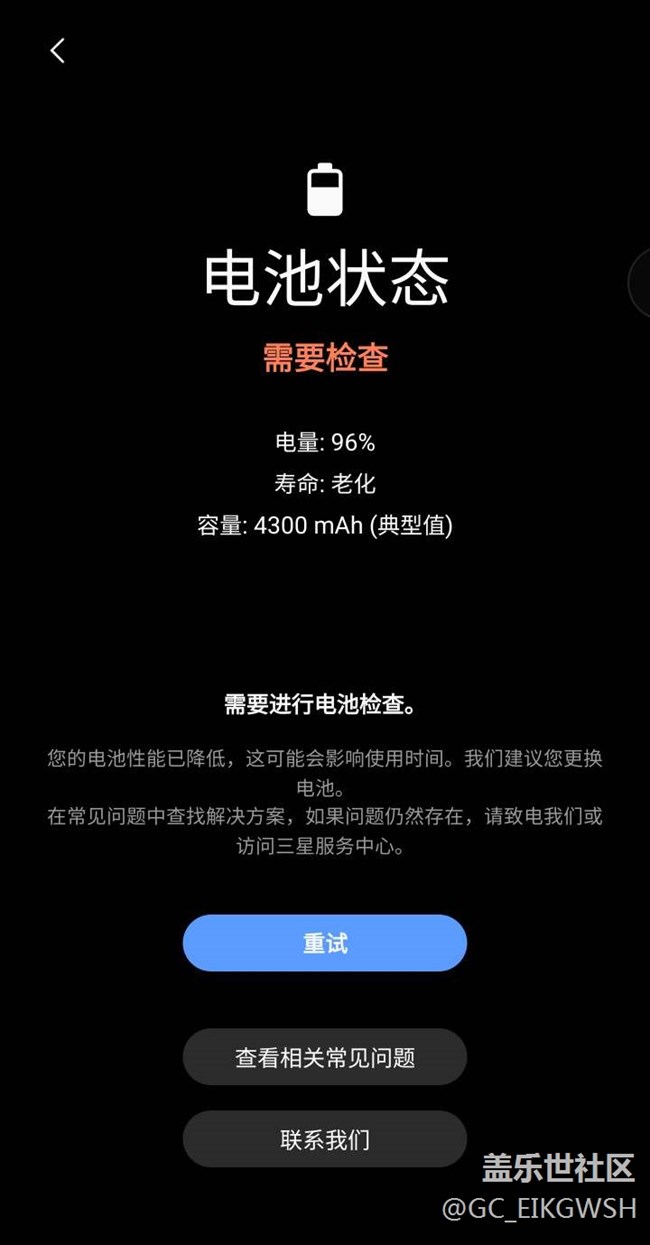Screen dimensions: 650x1245
Task: Go back using the top-left arrow
Action: 58,51
